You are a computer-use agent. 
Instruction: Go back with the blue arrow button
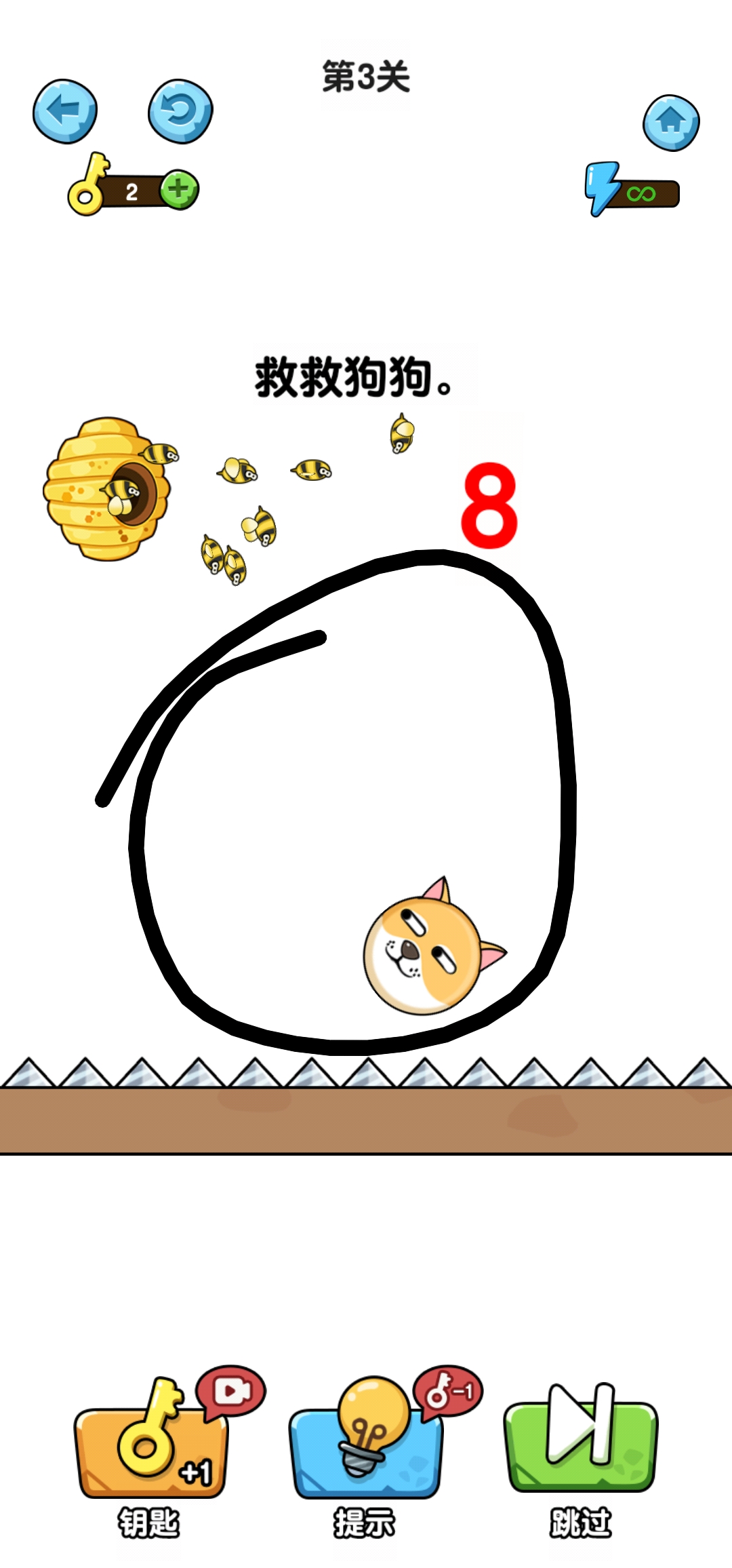[65, 111]
